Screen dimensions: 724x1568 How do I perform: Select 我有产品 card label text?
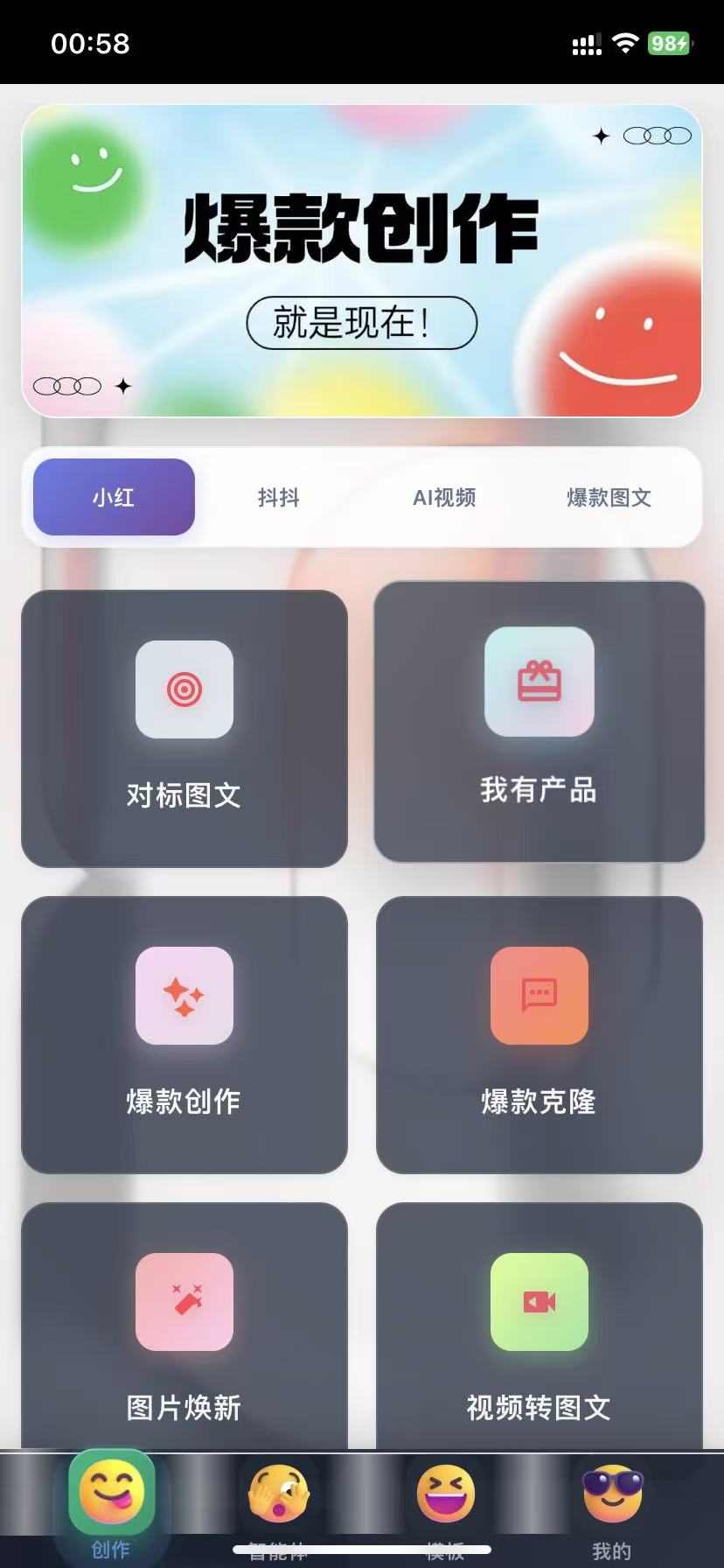point(539,790)
